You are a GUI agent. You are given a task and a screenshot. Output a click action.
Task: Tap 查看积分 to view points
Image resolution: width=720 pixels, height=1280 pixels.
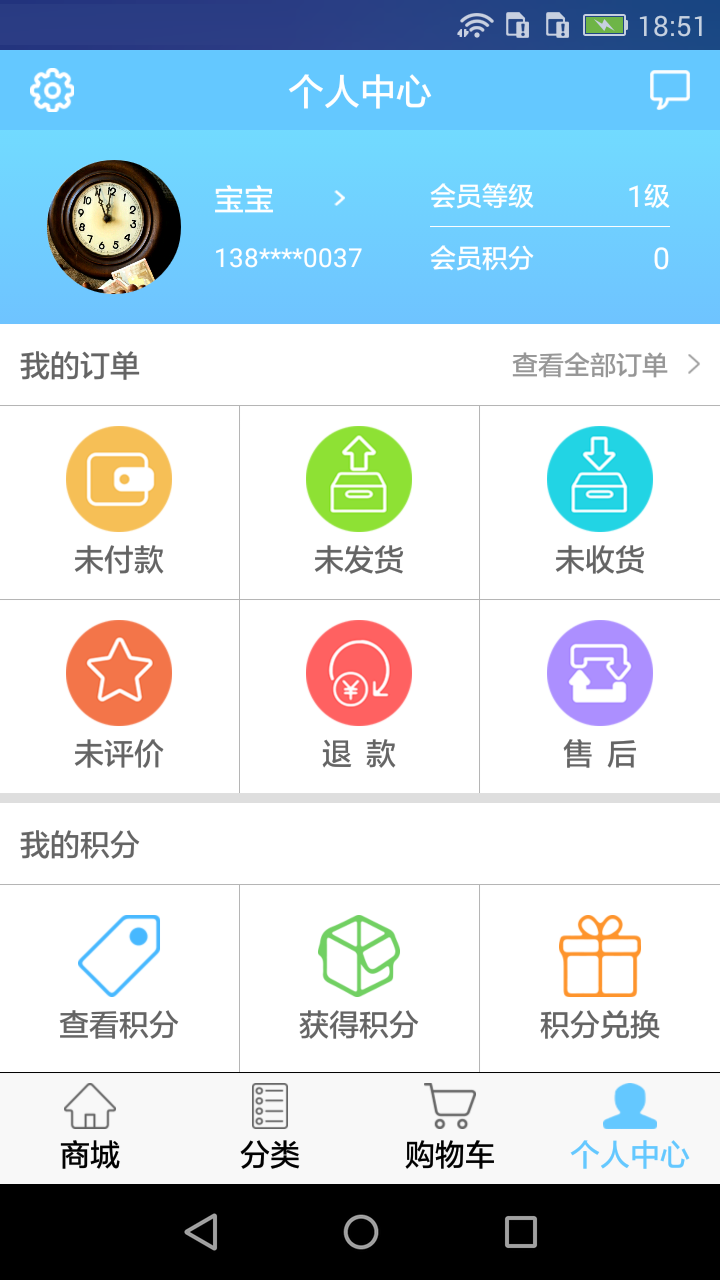[119, 978]
